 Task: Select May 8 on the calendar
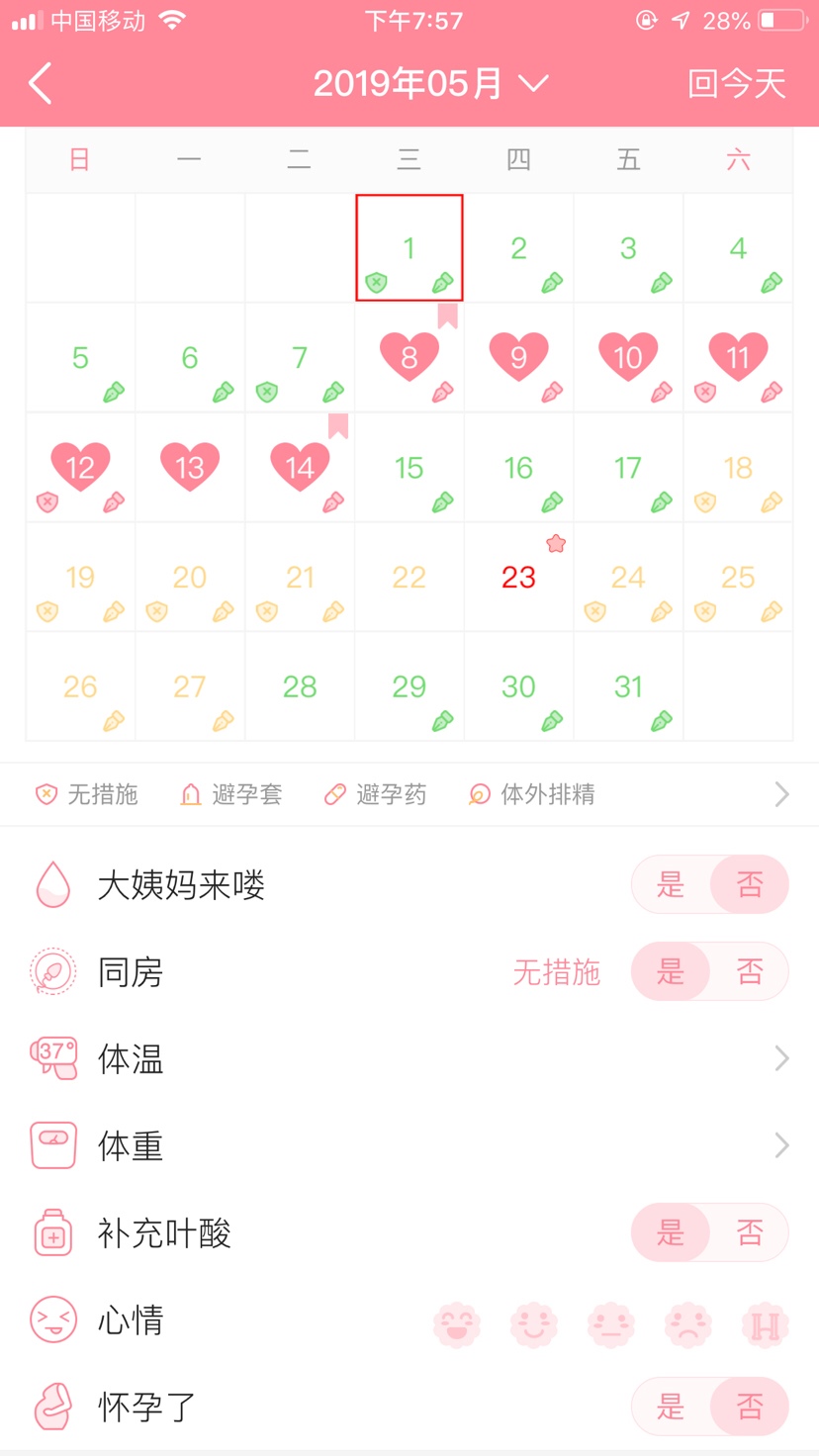click(409, 357)
